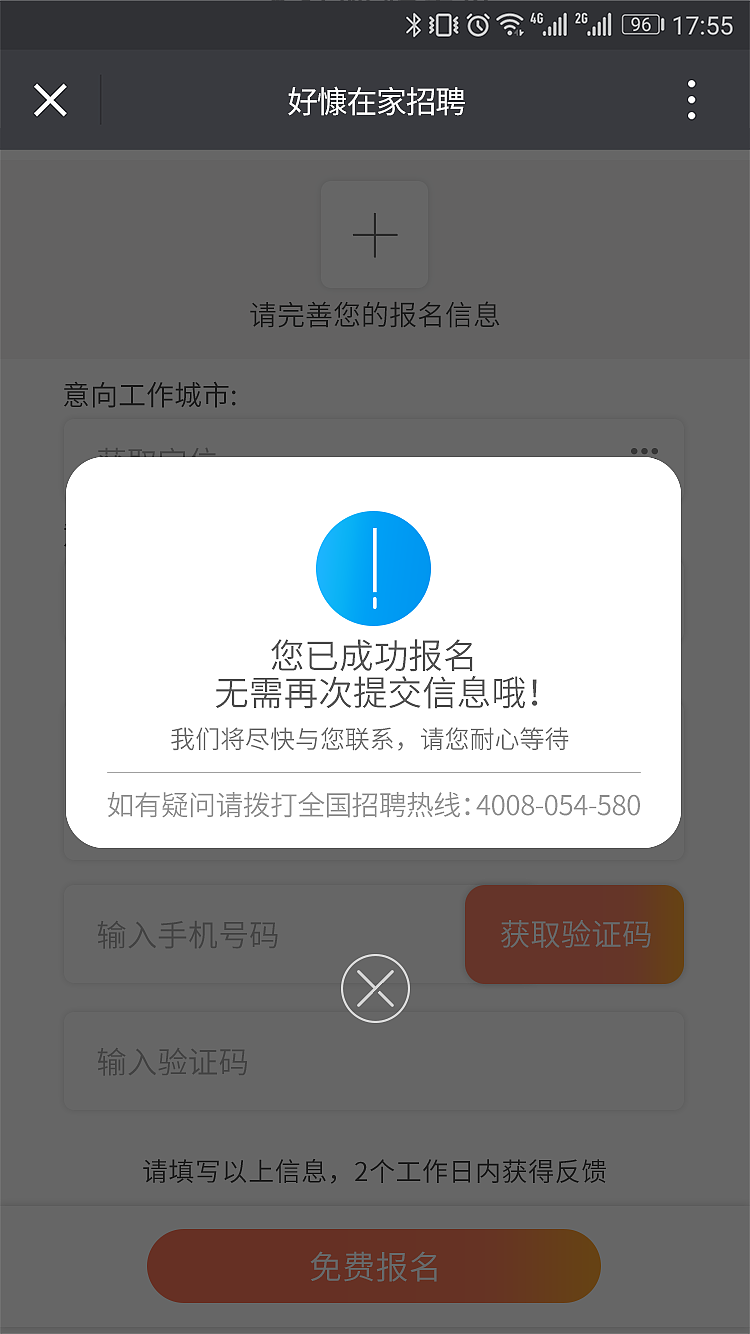This screenshot has width=750, height=1334.
Task: Close the 好慷在家招聘 page with X
Action: coord(50,100)
